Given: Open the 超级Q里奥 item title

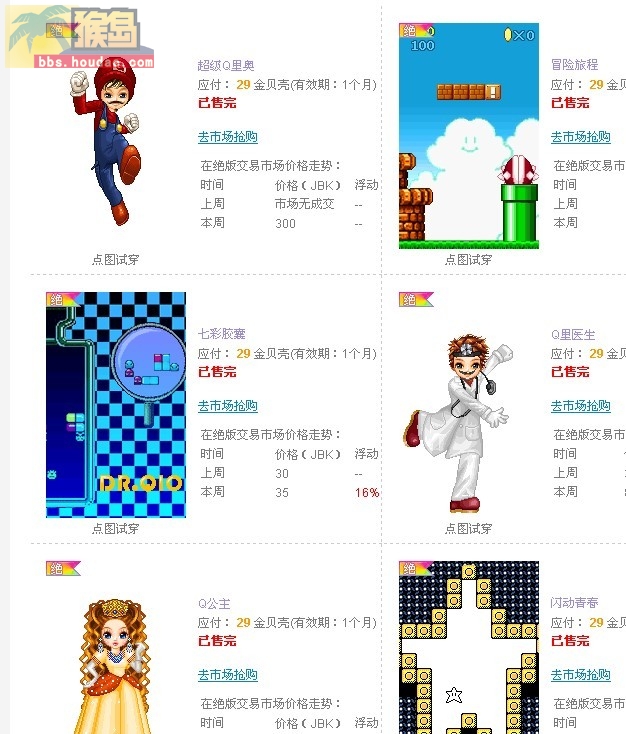Looking at the screenshot, I should (226, 65).
